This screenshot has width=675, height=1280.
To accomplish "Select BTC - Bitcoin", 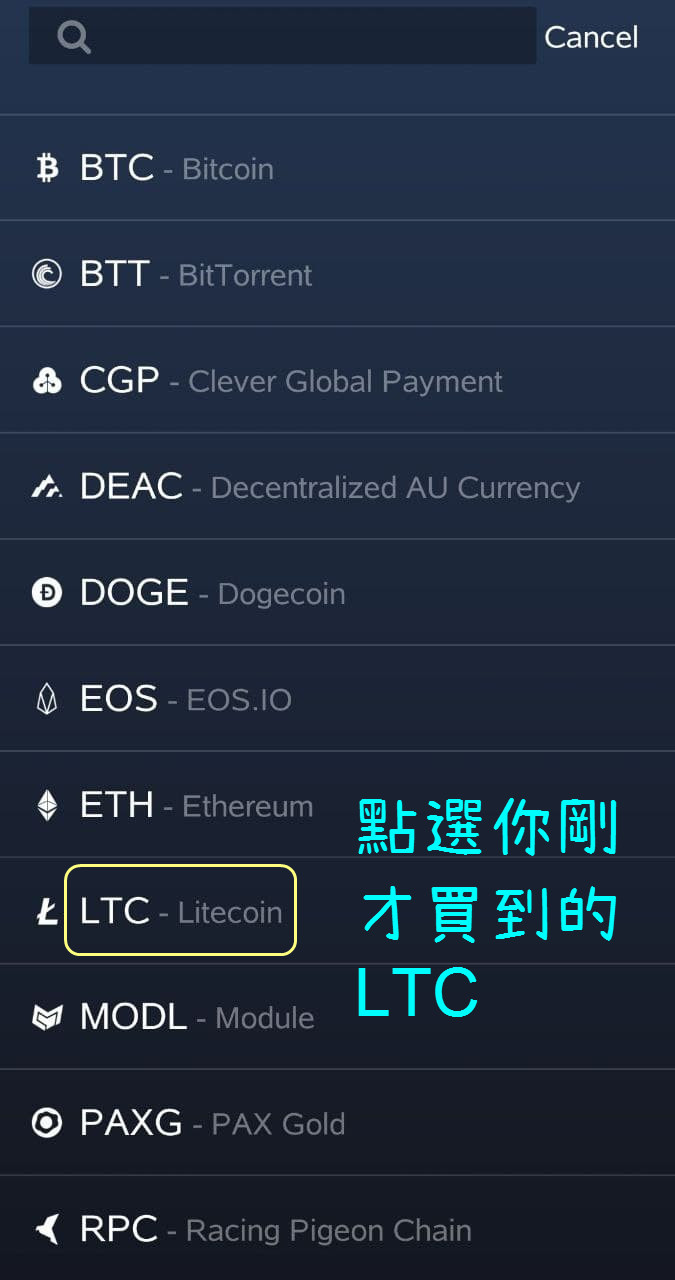I will click(177, 168).
